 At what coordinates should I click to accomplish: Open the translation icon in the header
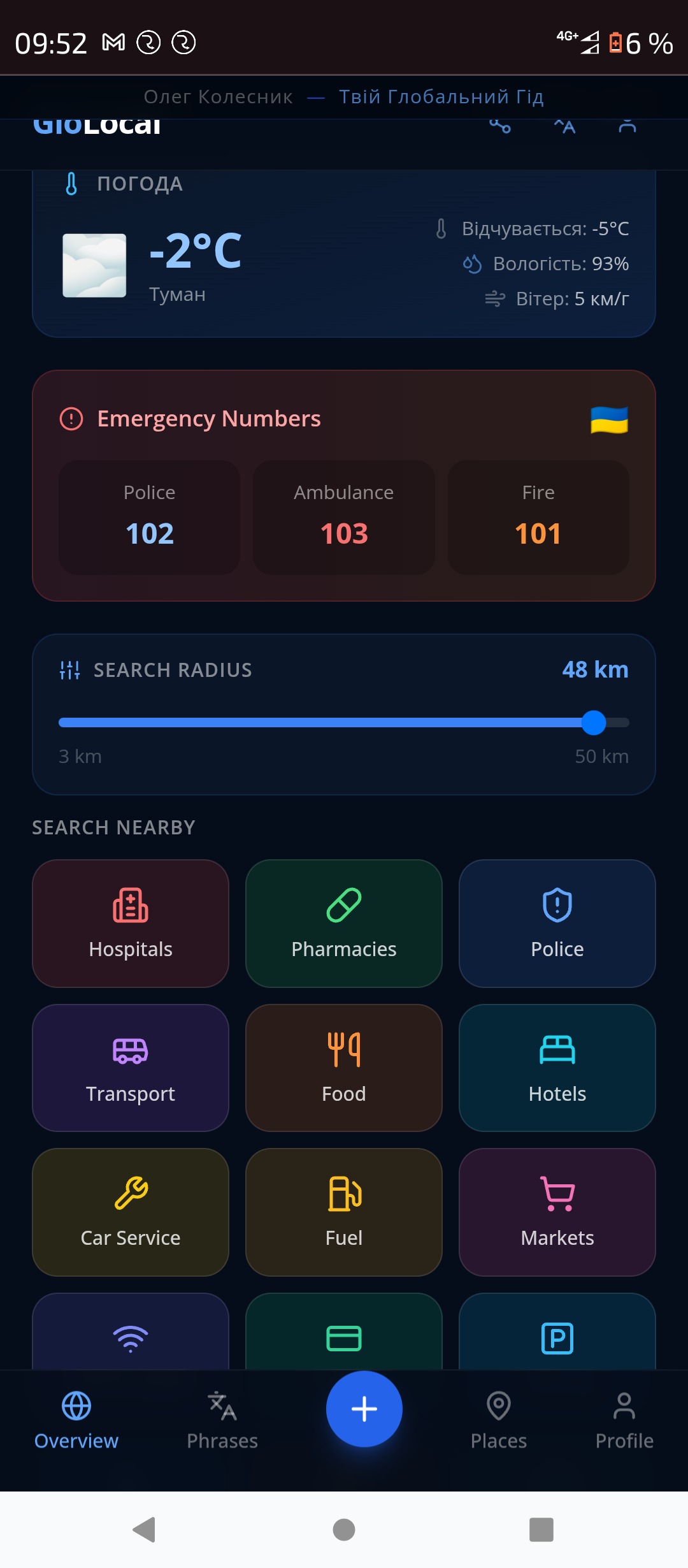(564, 126)
